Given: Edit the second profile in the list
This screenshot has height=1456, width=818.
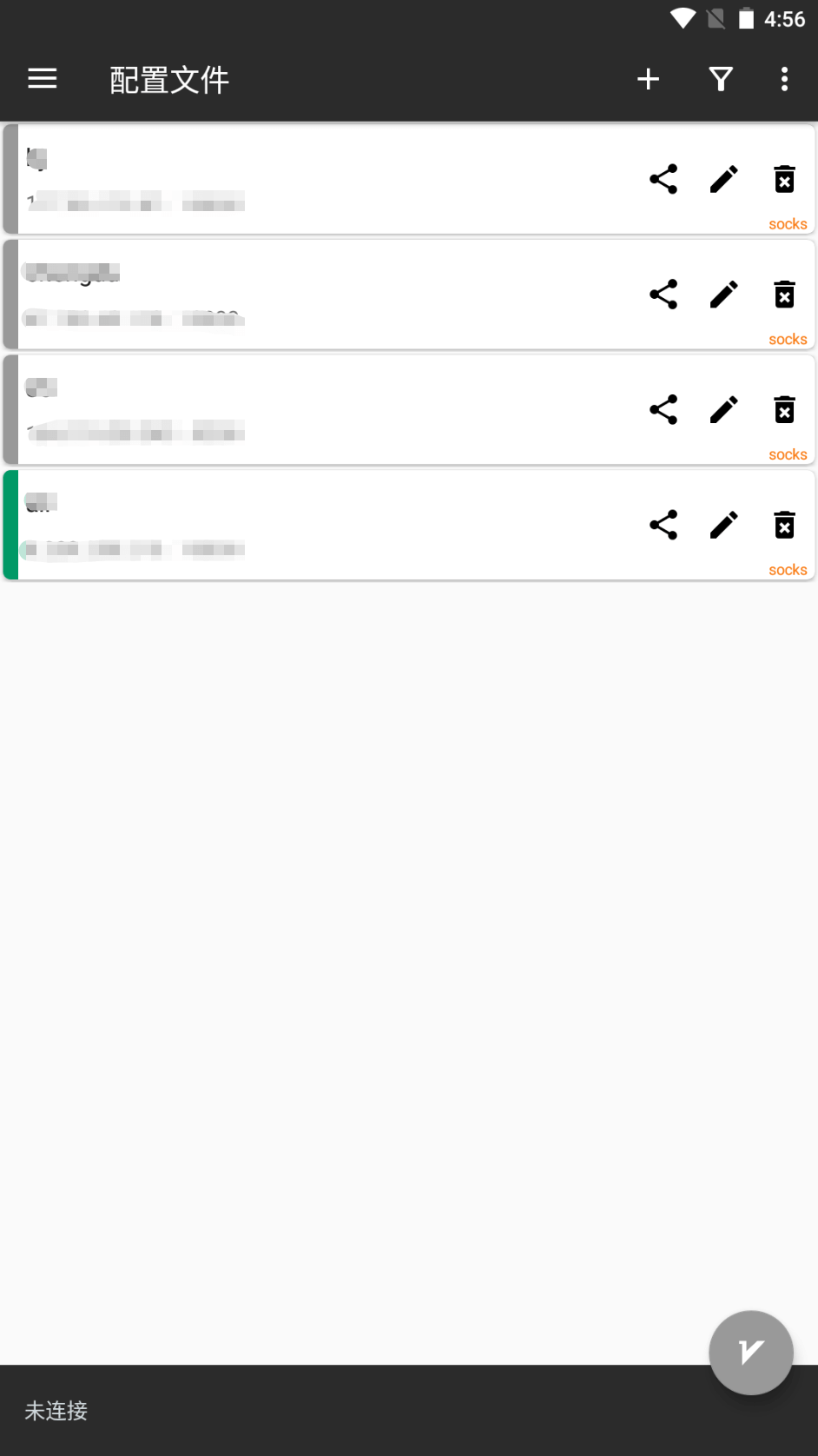Looking at the screenshot, I should point(723,295).
